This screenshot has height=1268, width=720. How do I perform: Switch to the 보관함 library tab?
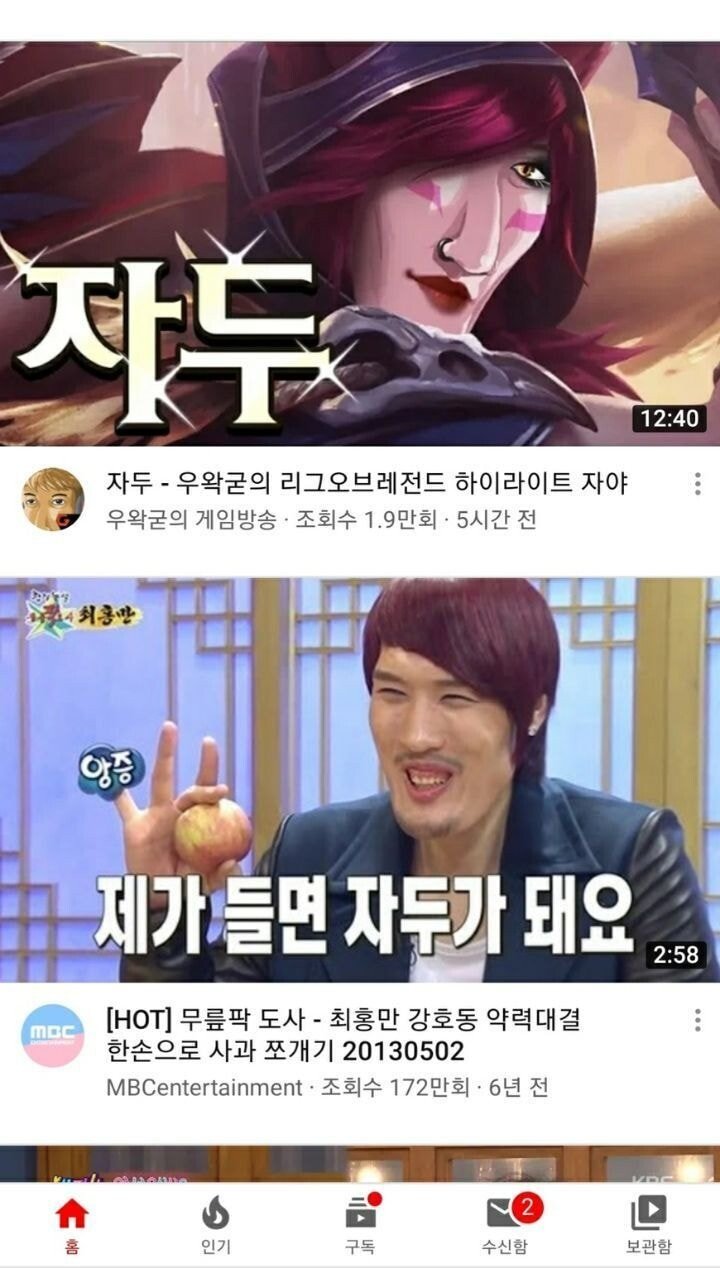click(x=648, y=1224)
